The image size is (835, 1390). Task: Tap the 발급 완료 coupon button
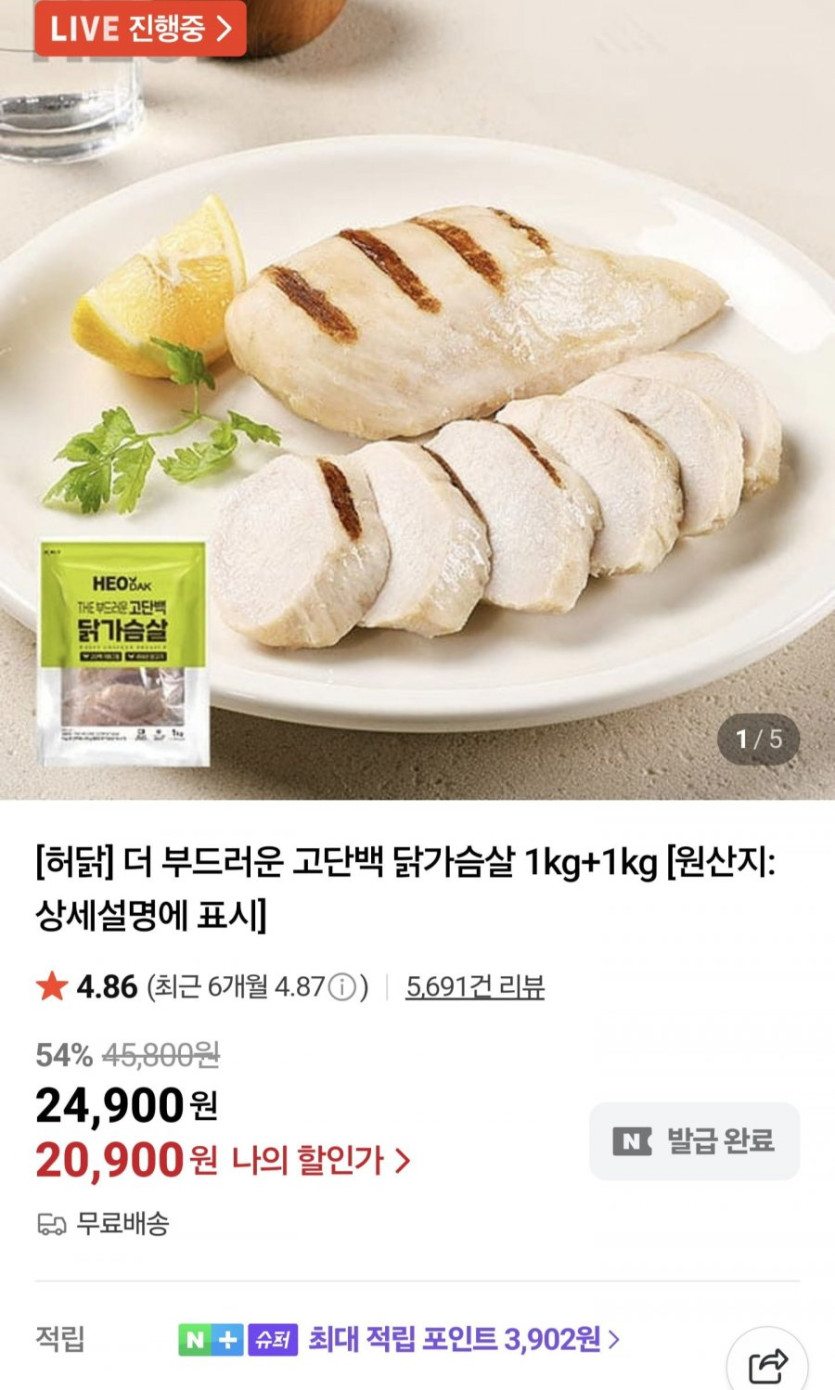click(x=694, y=1141)
